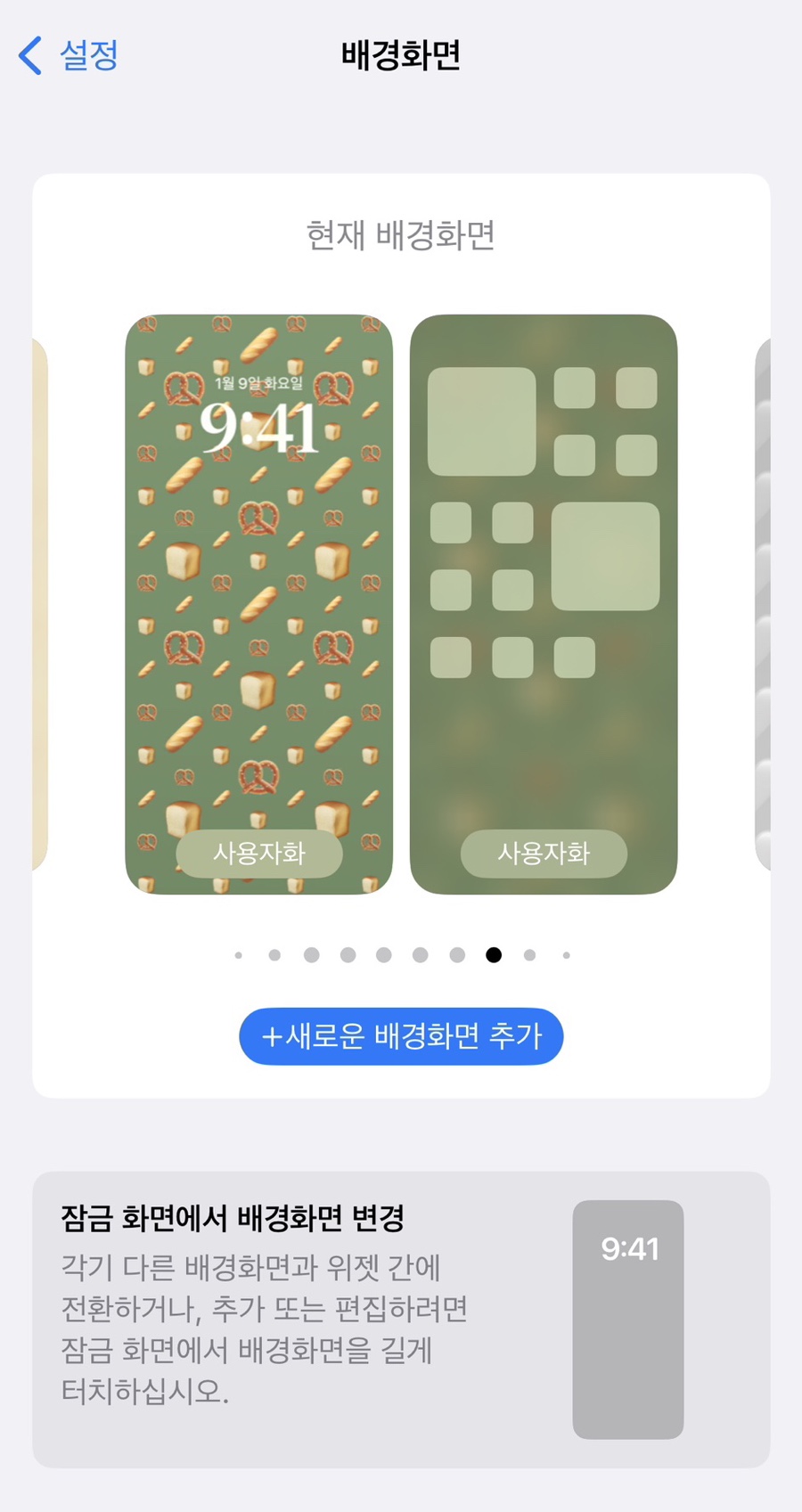Tap +새로운 배경화면 추가 button
Screen dimensions: 802x1512
point(401,1036)
